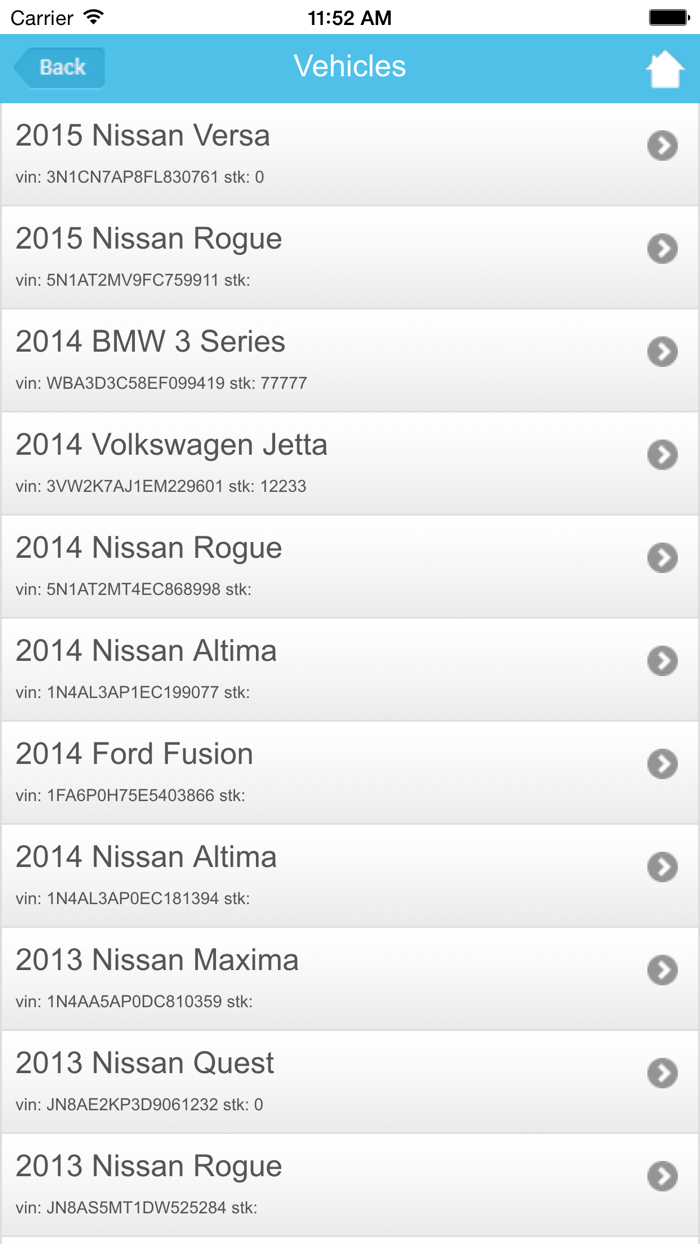View the 2014 Ford Fusion entry
700x1244 pixels.
click(x=350, y=772)
